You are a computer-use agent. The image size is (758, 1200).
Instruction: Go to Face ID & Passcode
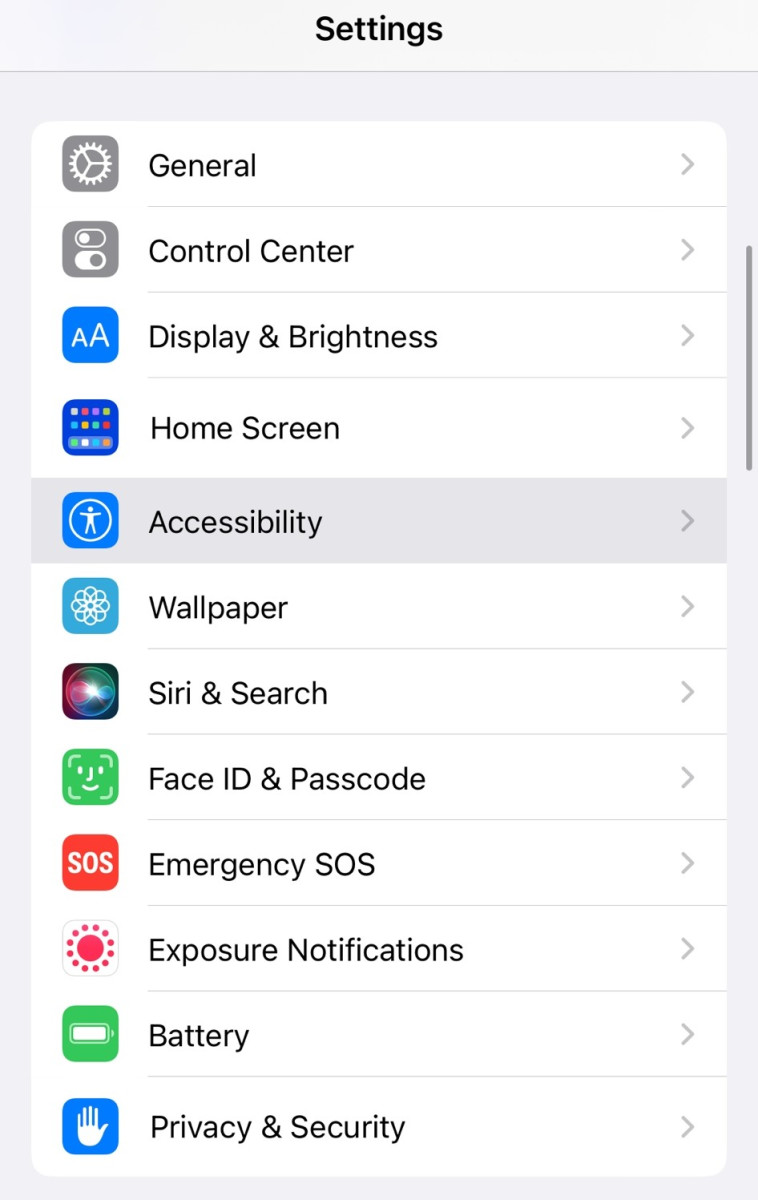pyautogui.click(x=378, y=779)
